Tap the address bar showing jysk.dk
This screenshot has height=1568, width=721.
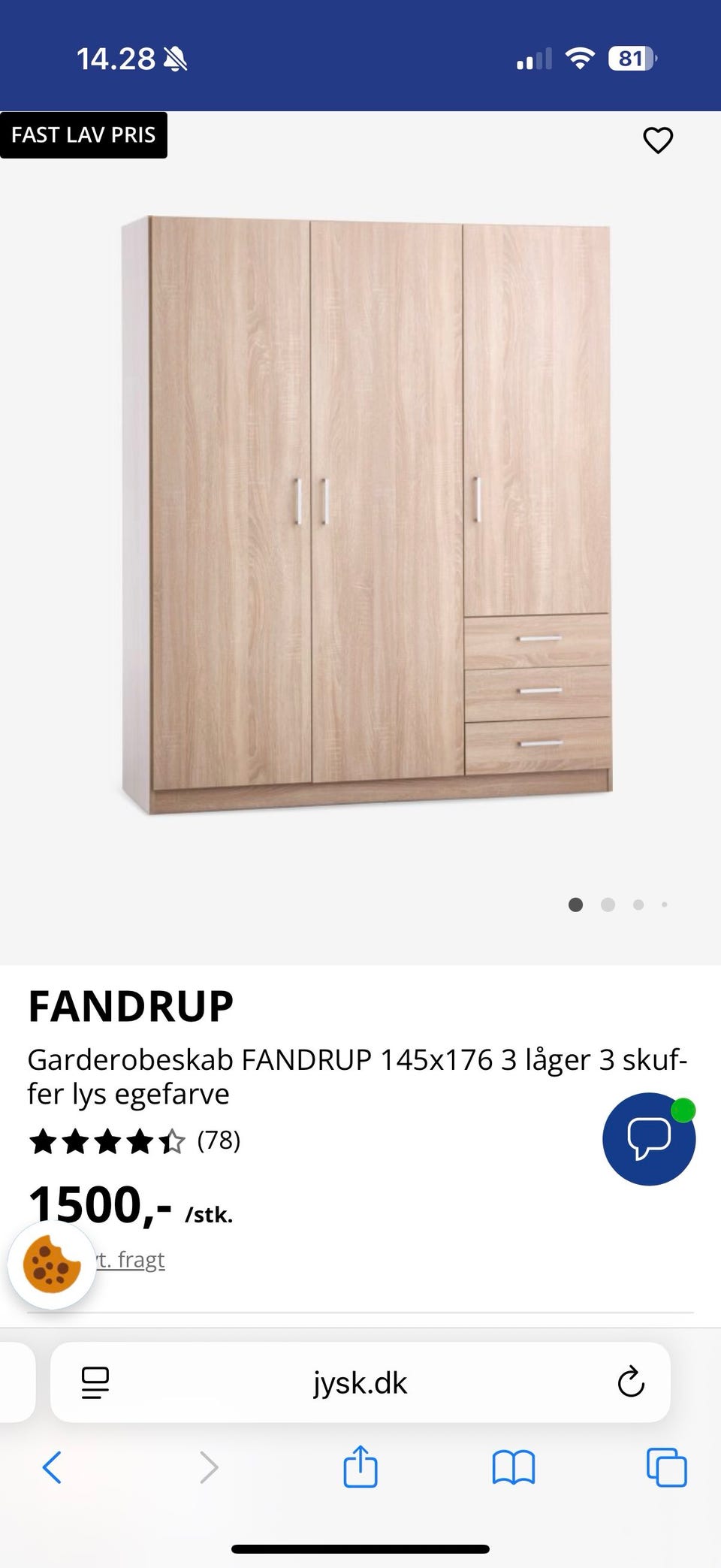[359, 1382]
